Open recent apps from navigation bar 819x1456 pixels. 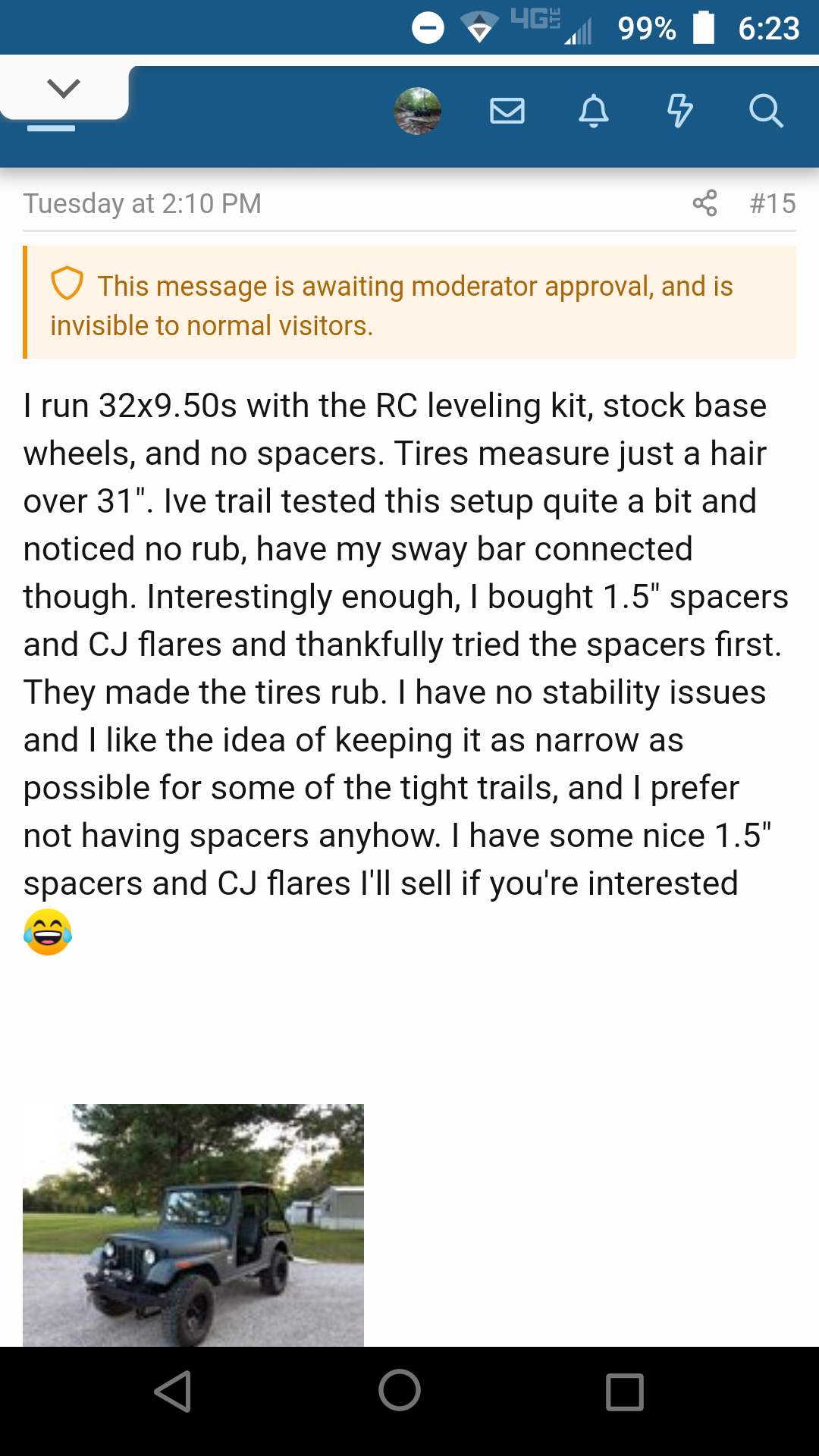tap(624, 1392)
